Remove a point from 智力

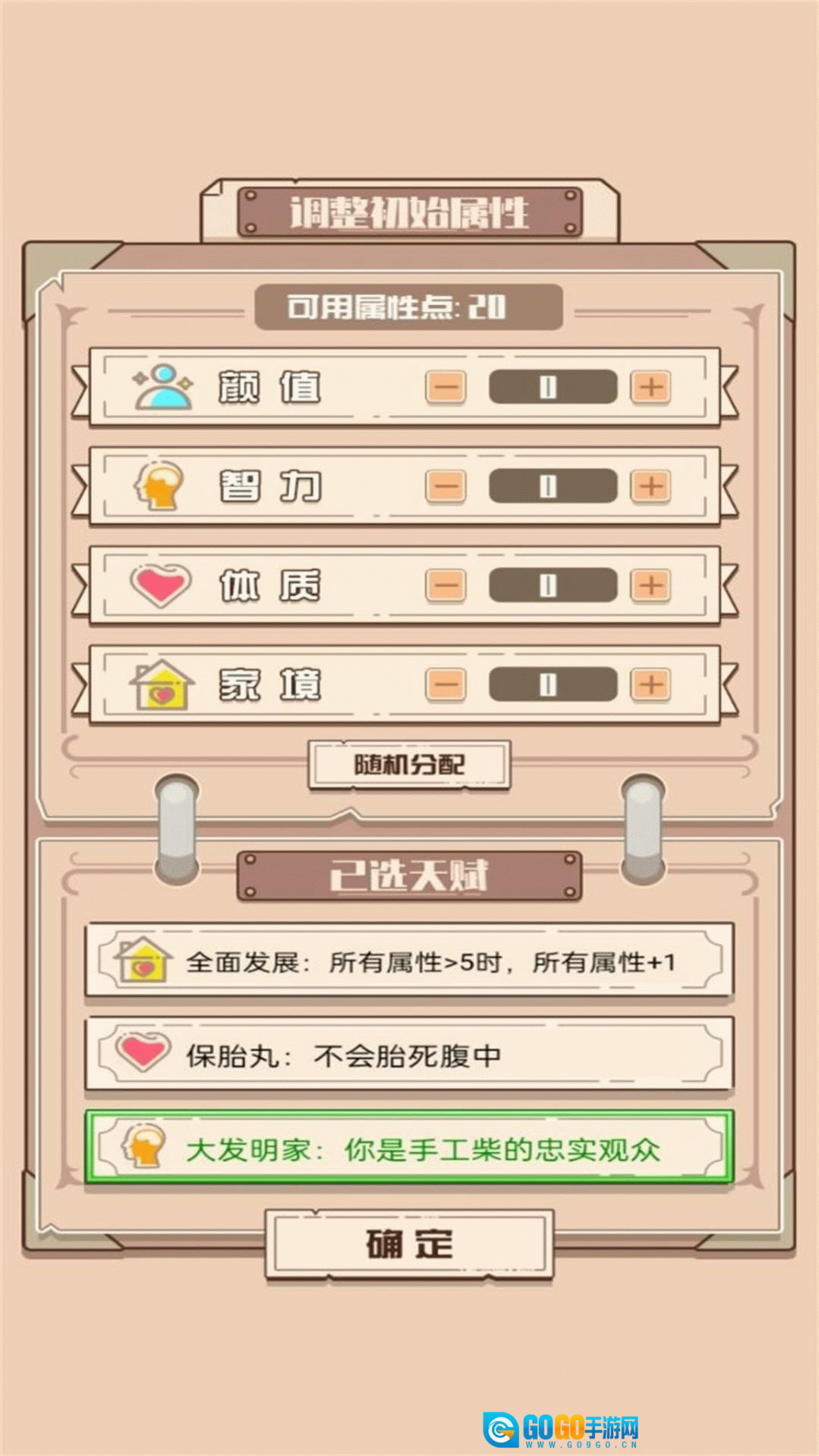point(446,486)
